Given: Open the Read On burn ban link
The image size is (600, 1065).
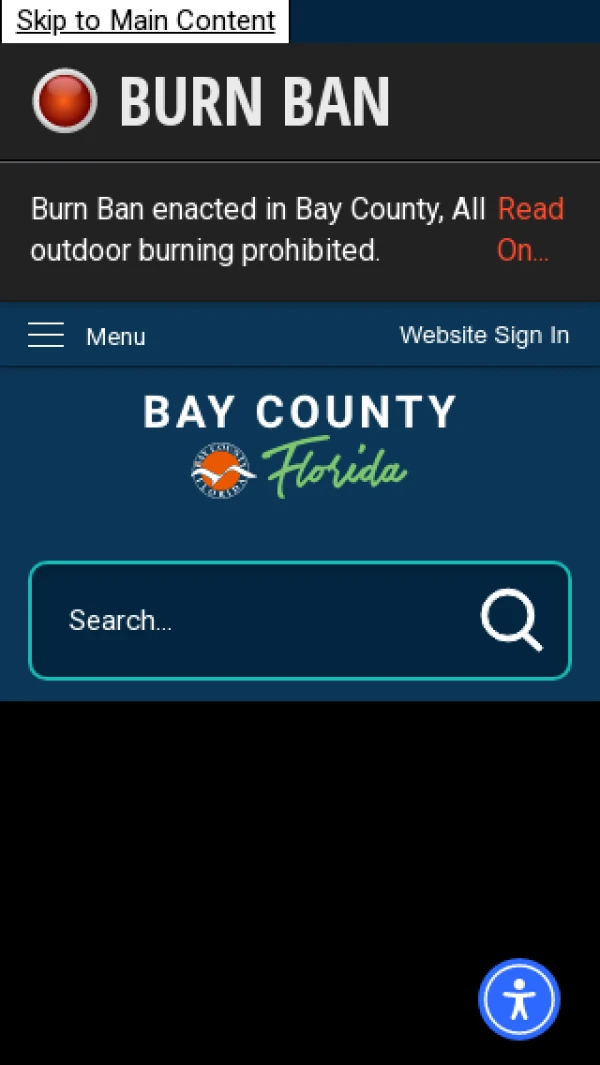Looking at the screenshot, I should tap(530, 229).
